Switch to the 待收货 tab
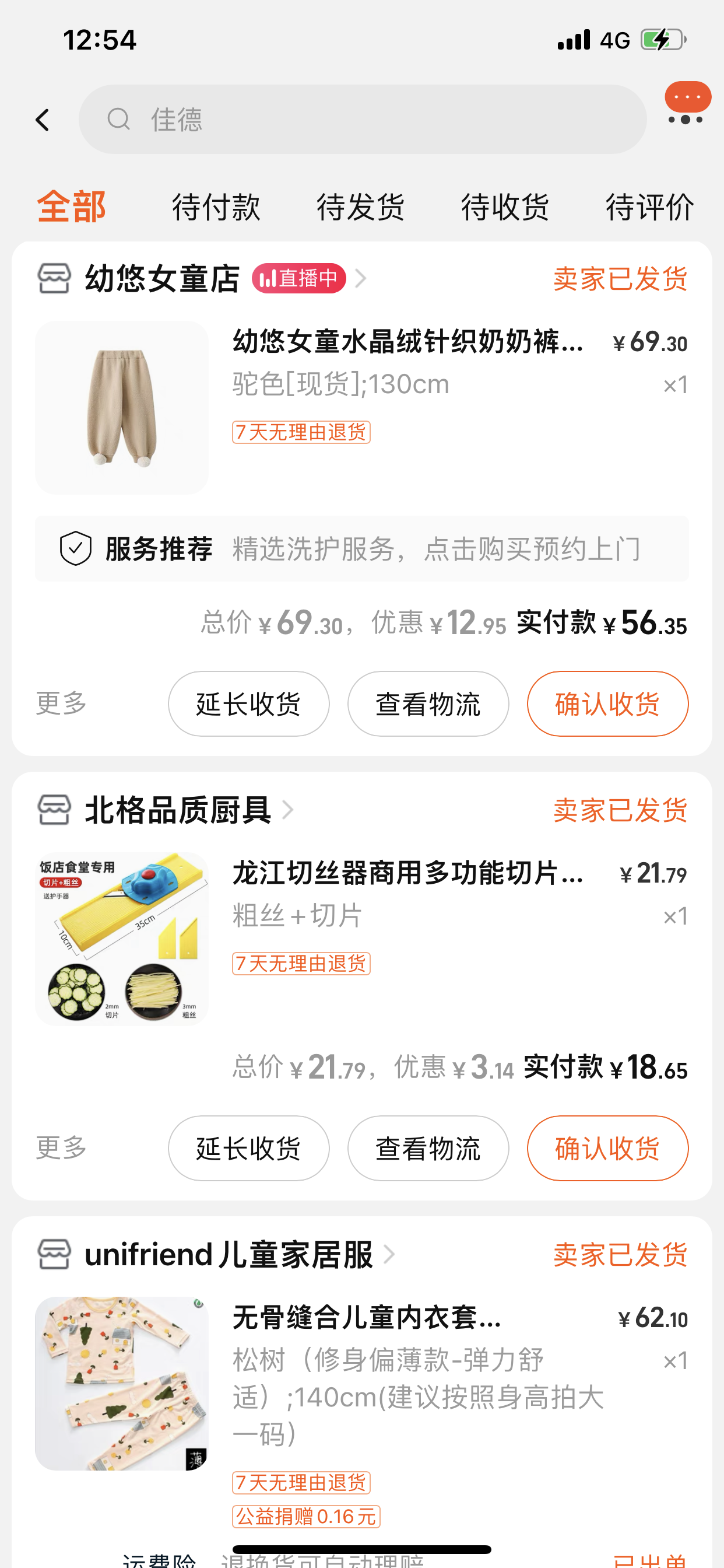Image resolution: width=724 pixels, height=1568 pixels. coord(505,207)
